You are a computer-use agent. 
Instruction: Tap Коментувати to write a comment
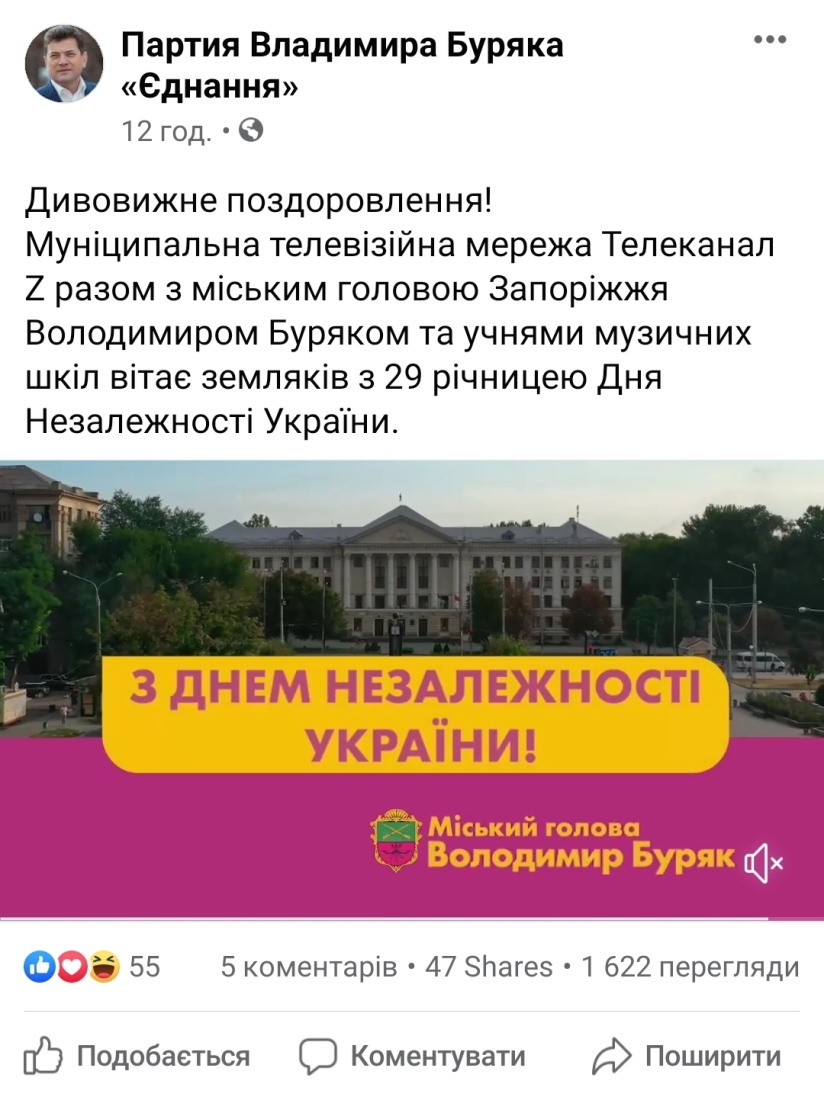point(413,1056)
